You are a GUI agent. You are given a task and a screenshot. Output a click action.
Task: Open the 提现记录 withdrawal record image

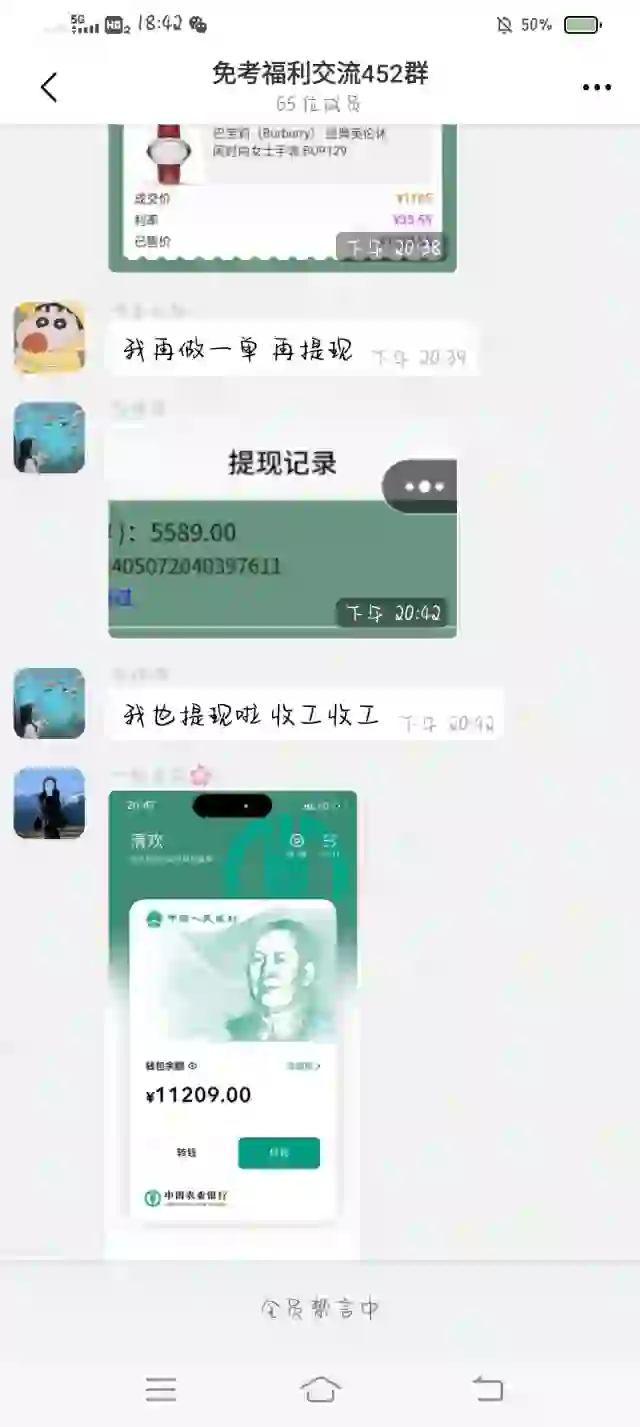(x=282, y=535)
